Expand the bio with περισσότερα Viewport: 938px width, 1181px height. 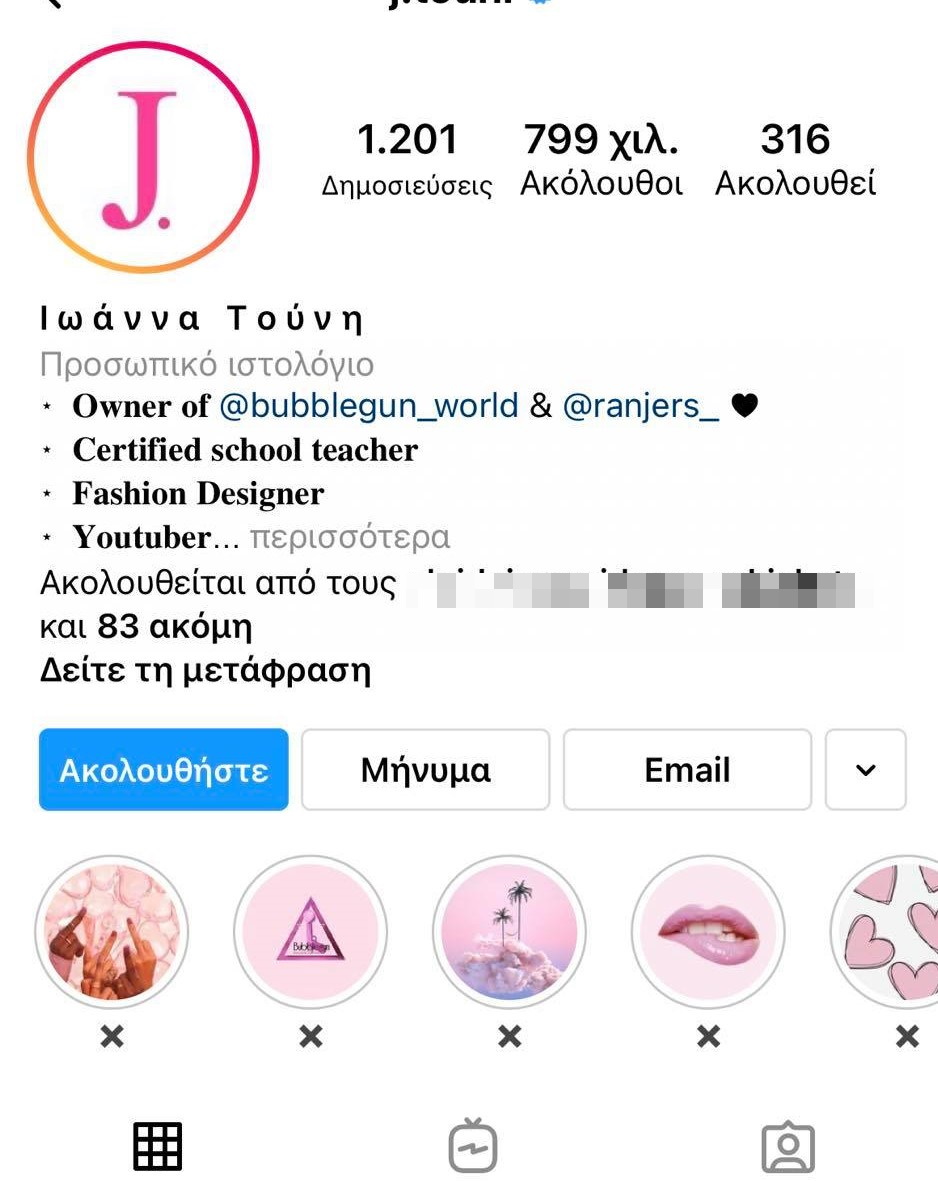click(x=349, y=538)
